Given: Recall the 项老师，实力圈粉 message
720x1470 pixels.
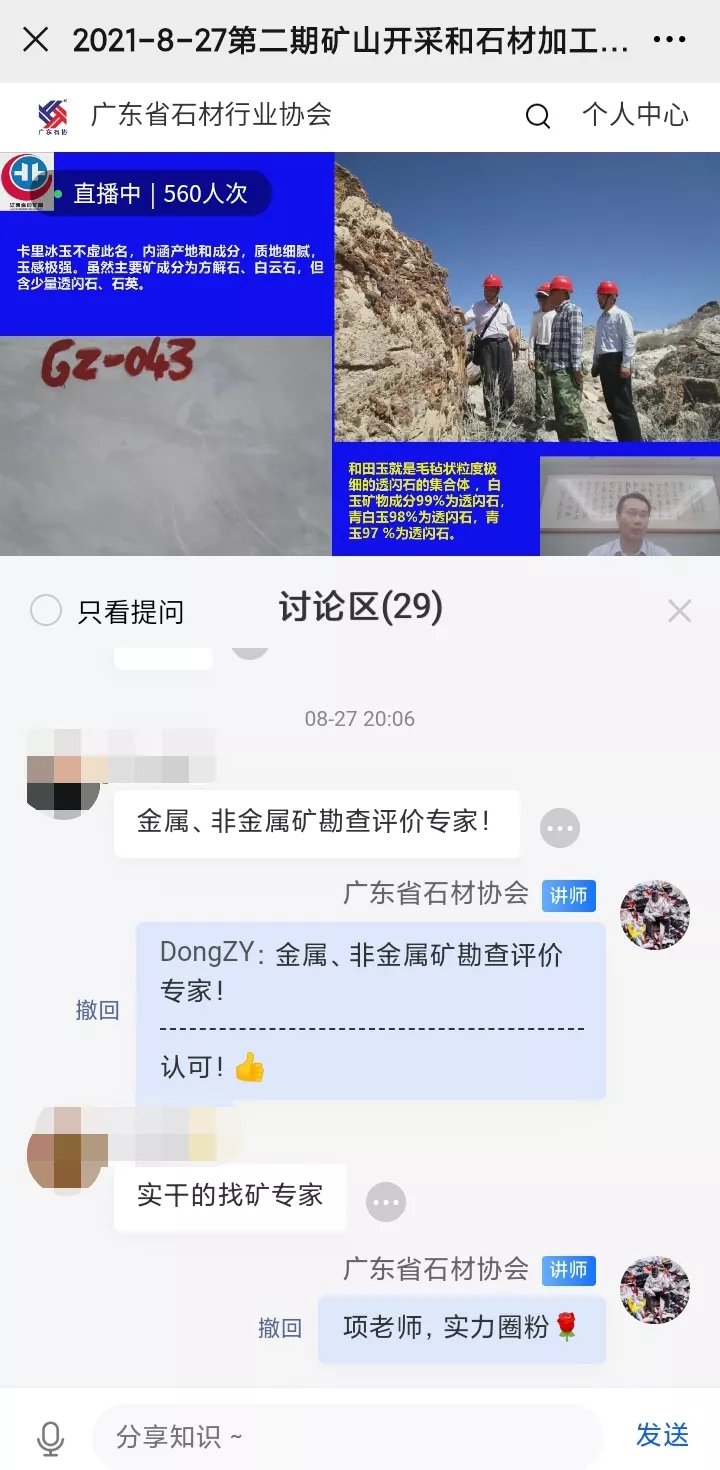Looking at the screenshot, I should pos(280,1328).
